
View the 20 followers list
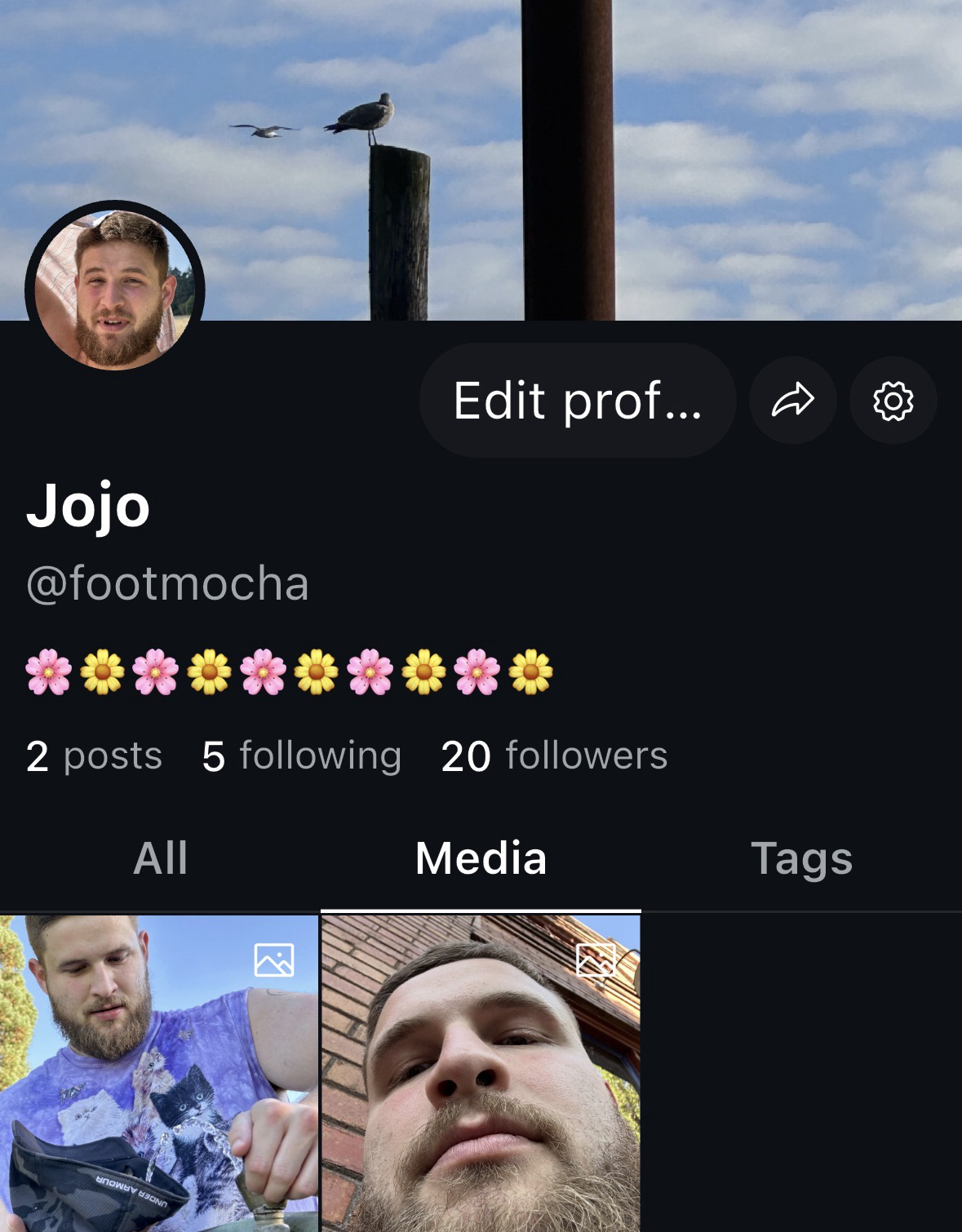click(554, 756)
